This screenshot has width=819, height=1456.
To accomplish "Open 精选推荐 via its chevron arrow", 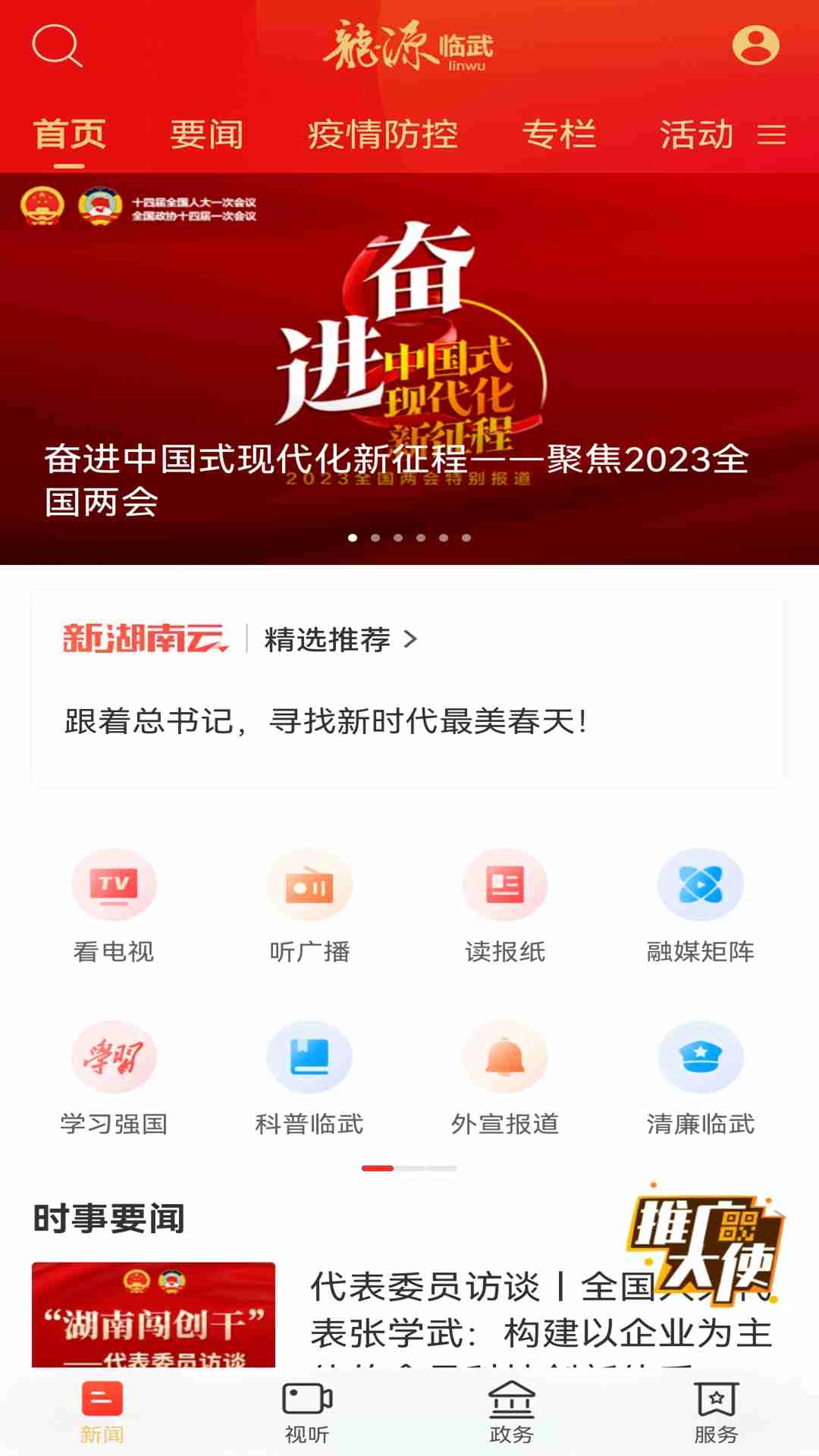I will point(412,640).
